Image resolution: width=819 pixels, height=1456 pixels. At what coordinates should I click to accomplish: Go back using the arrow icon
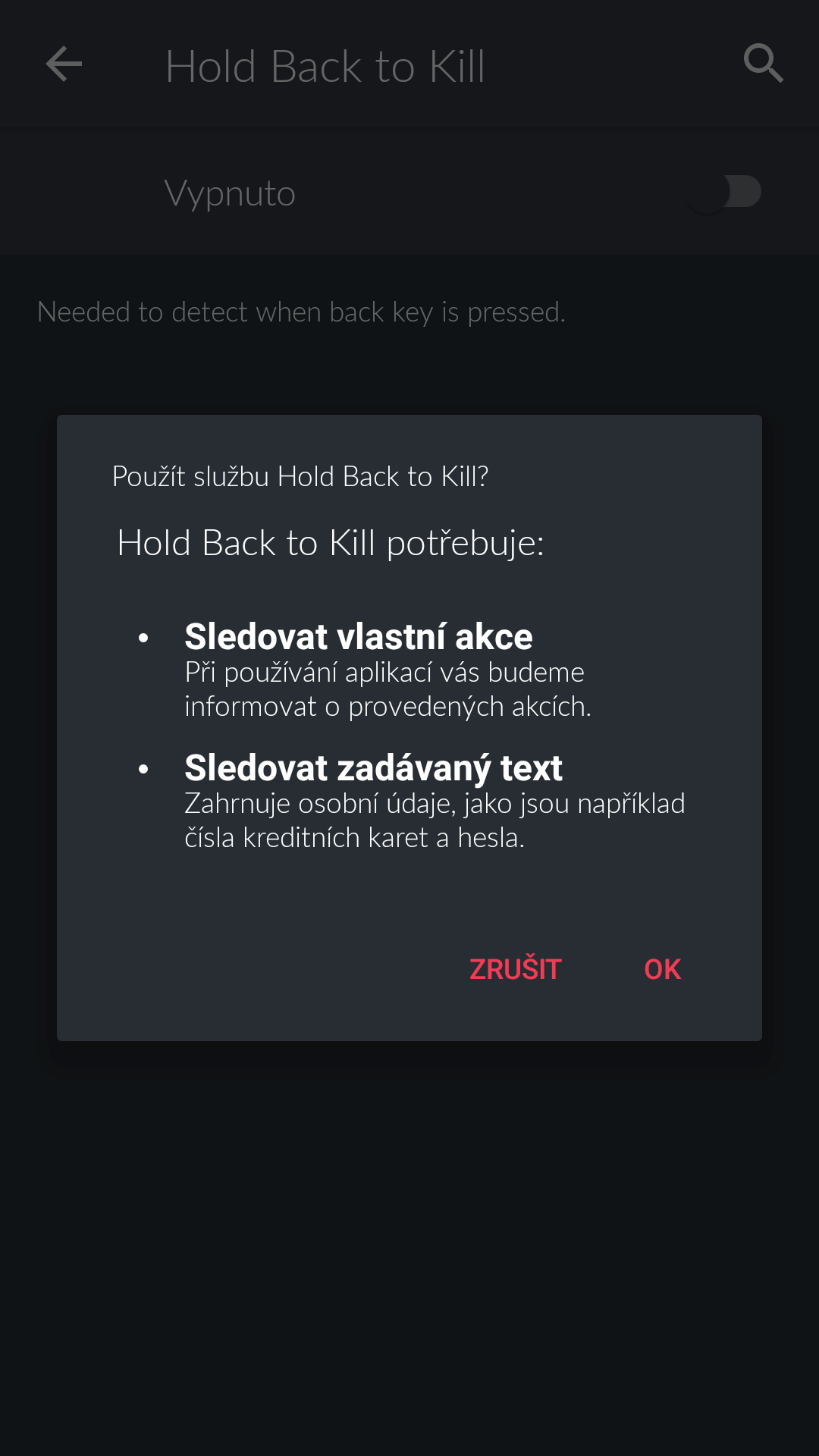pos(64,64)
